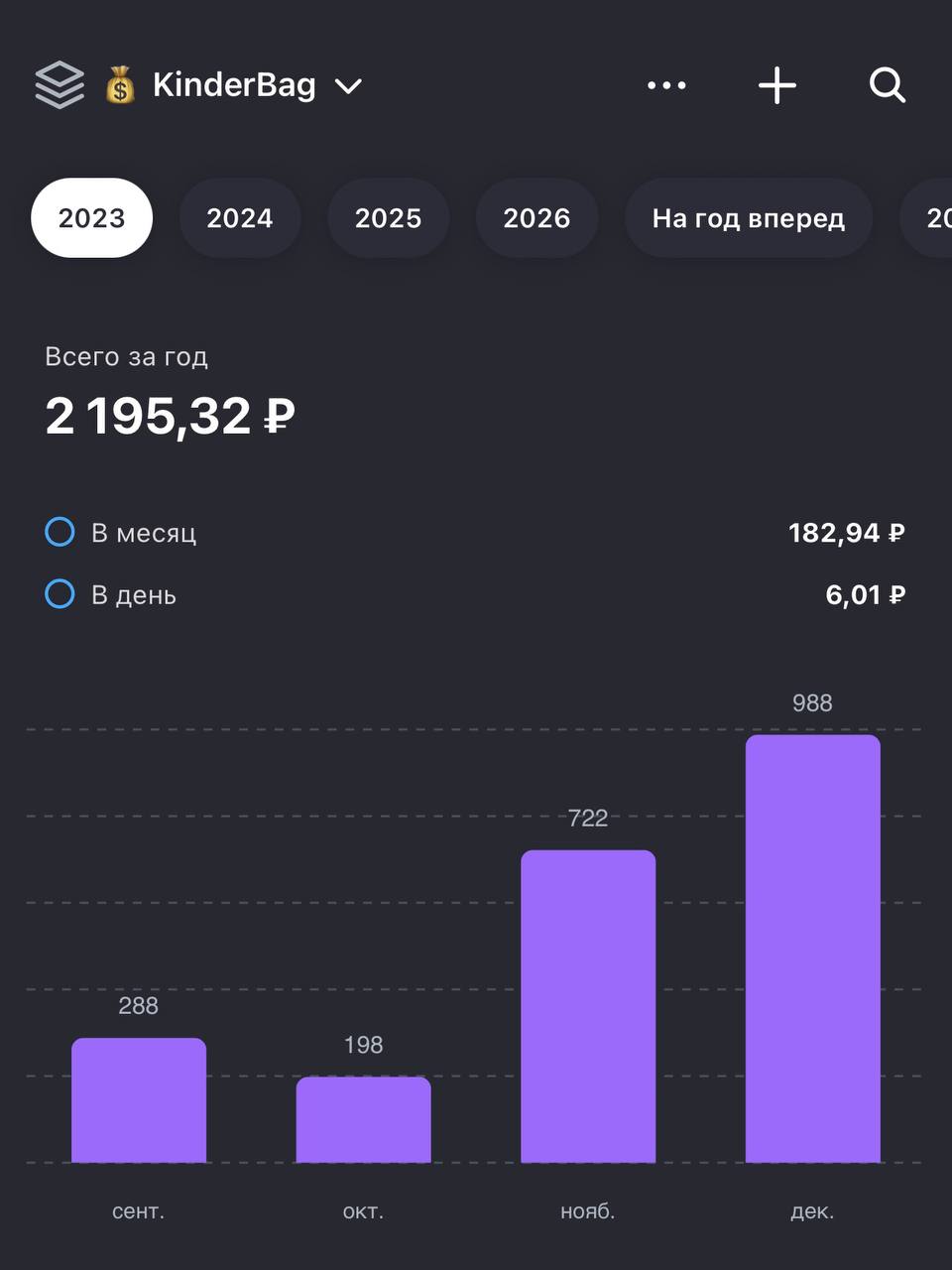952x1270 pixels.
Task: Select the «В день» radio option
Action: 60,594
